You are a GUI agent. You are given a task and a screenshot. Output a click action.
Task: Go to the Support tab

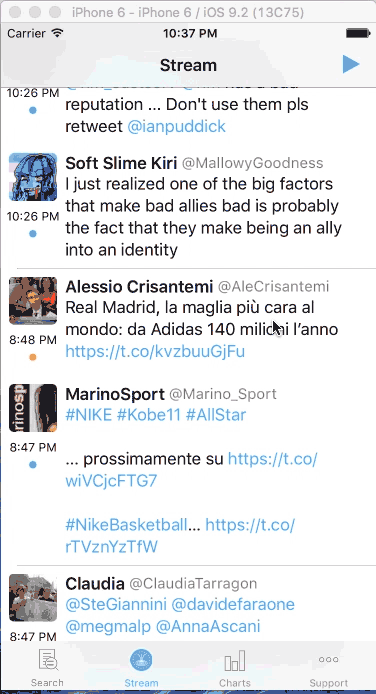pos(329,667)
